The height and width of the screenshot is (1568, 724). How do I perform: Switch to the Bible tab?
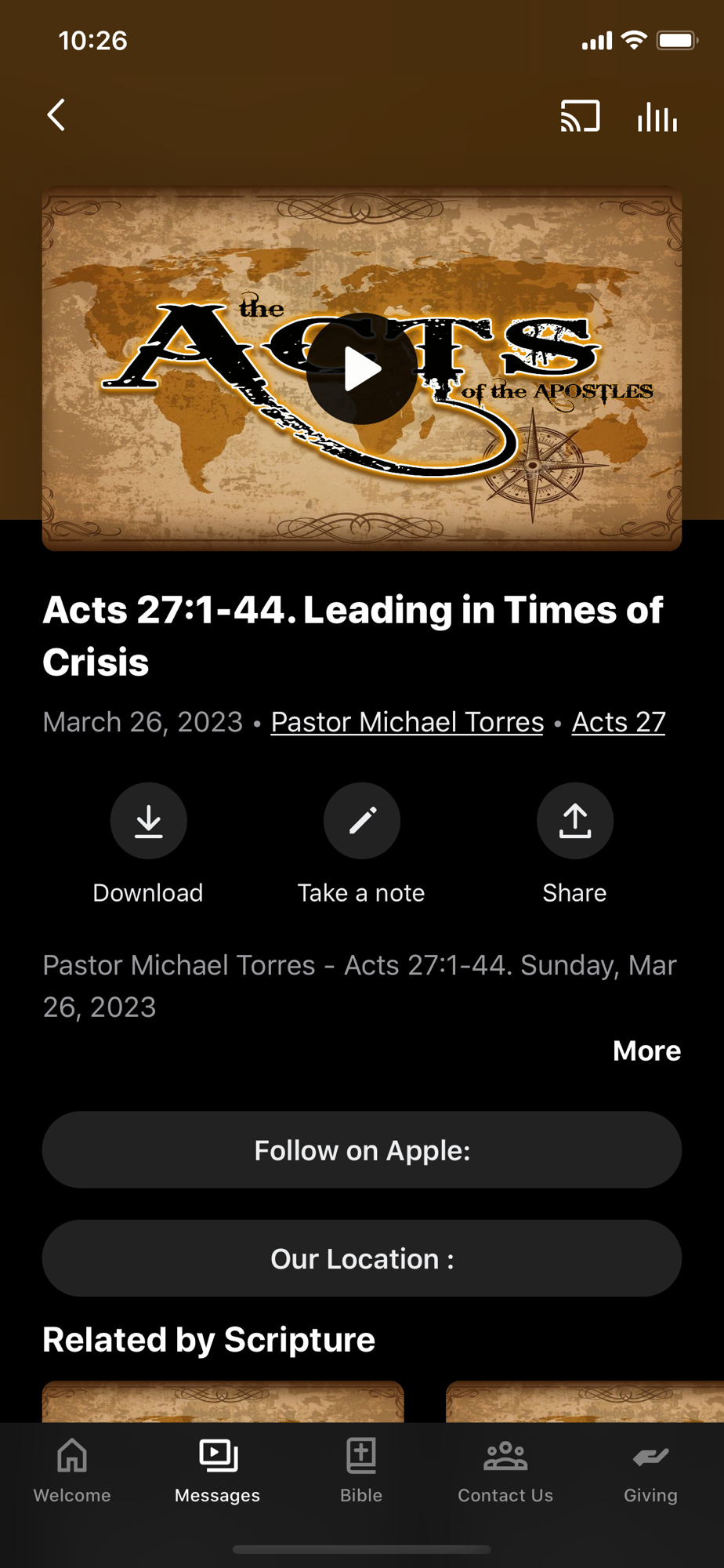pos(361,1472)
